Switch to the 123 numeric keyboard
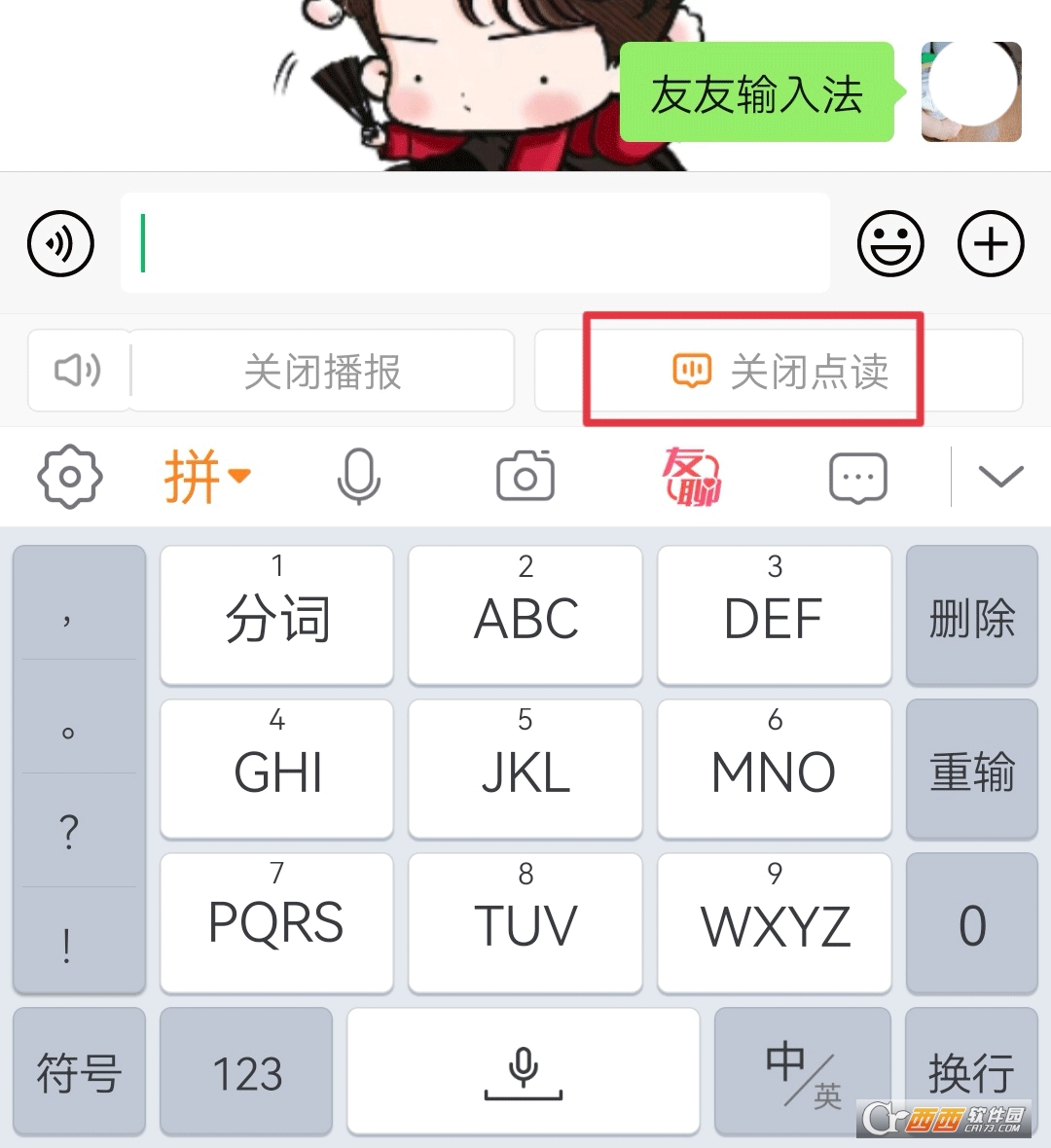Viewport: 1051px width, 1148px height. 246,1072
